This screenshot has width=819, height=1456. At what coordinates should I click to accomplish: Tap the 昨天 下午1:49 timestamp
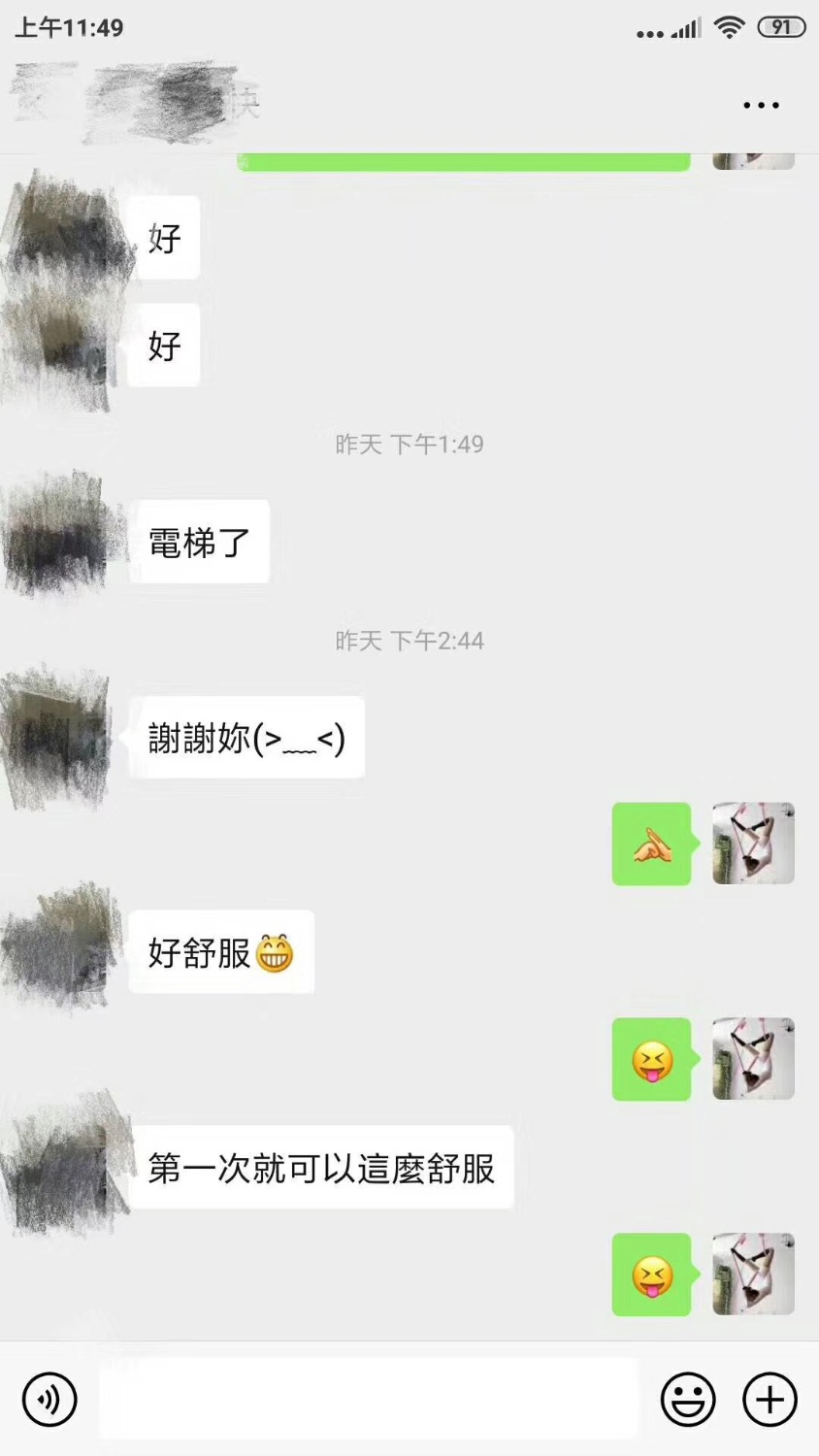(409, 445)
